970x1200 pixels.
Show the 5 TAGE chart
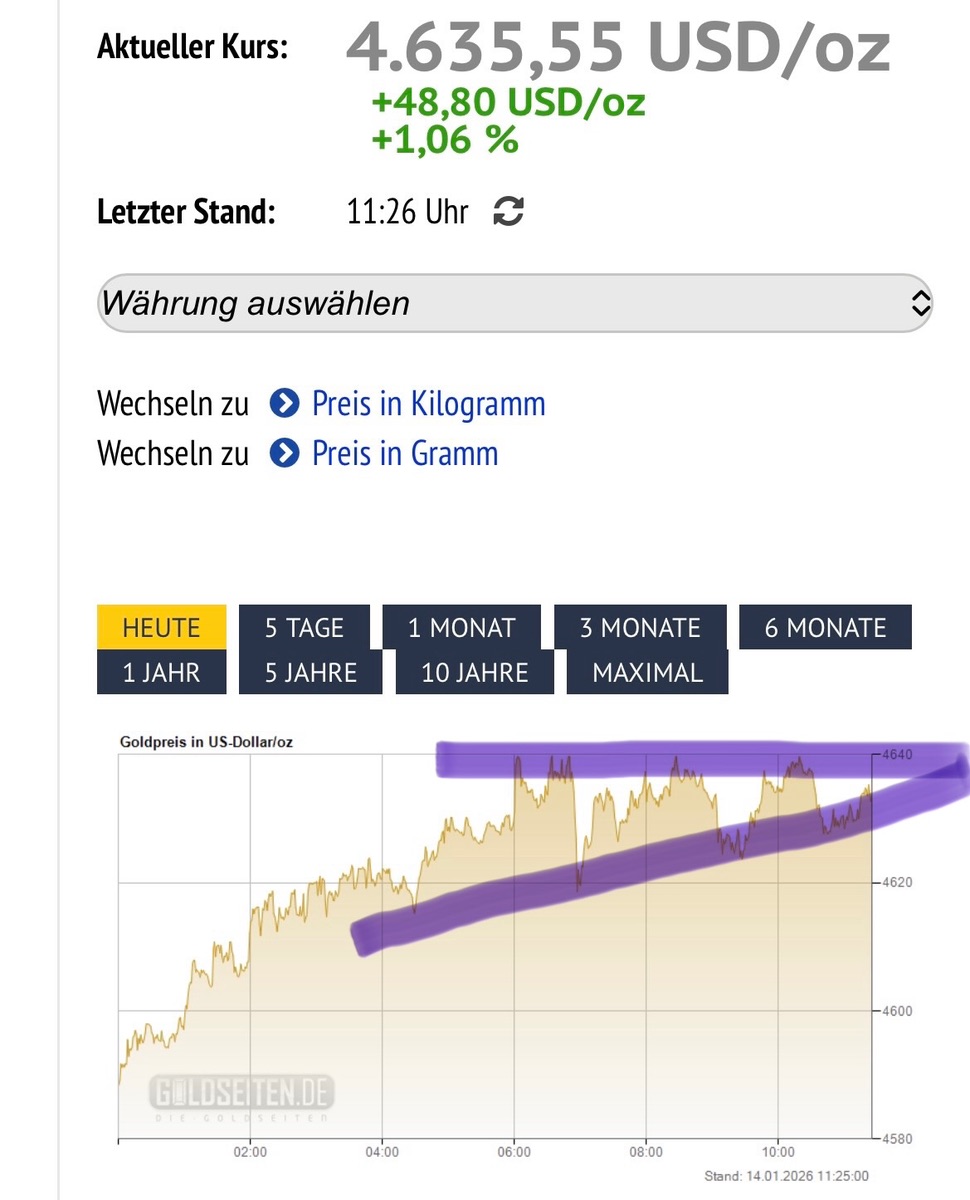coord(304,628)
